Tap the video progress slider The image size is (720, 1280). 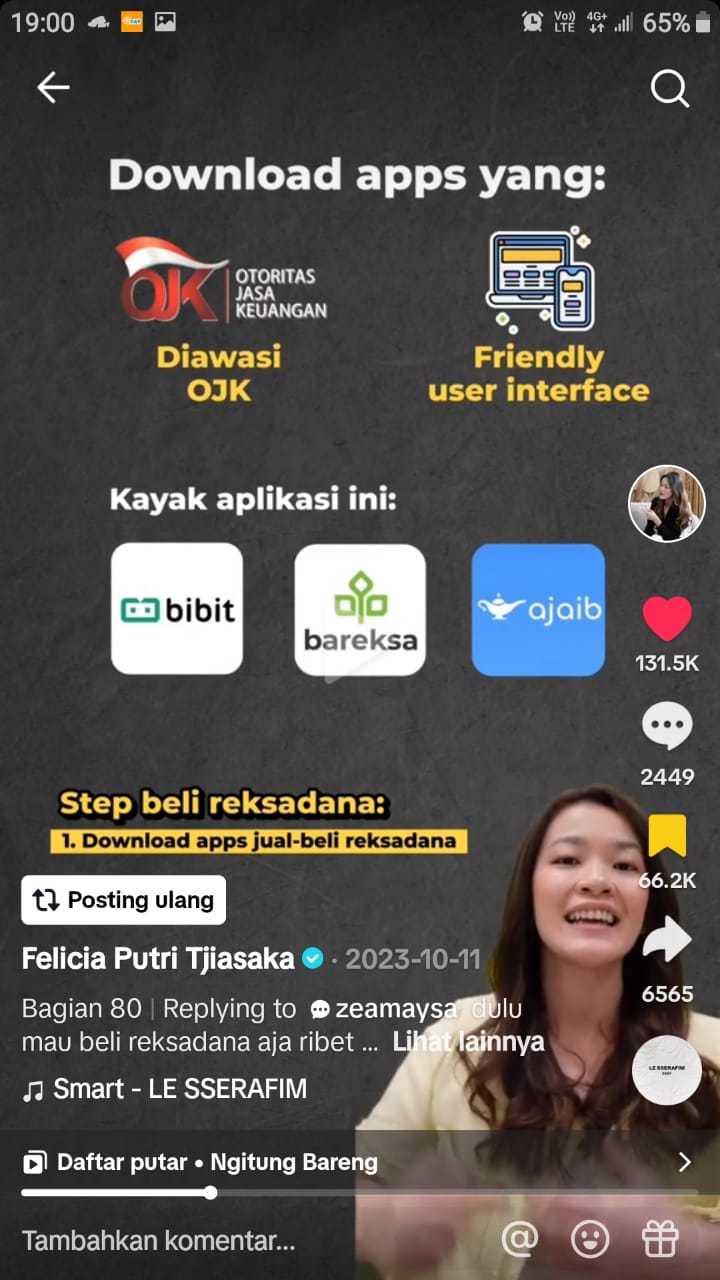[210, 1192]
